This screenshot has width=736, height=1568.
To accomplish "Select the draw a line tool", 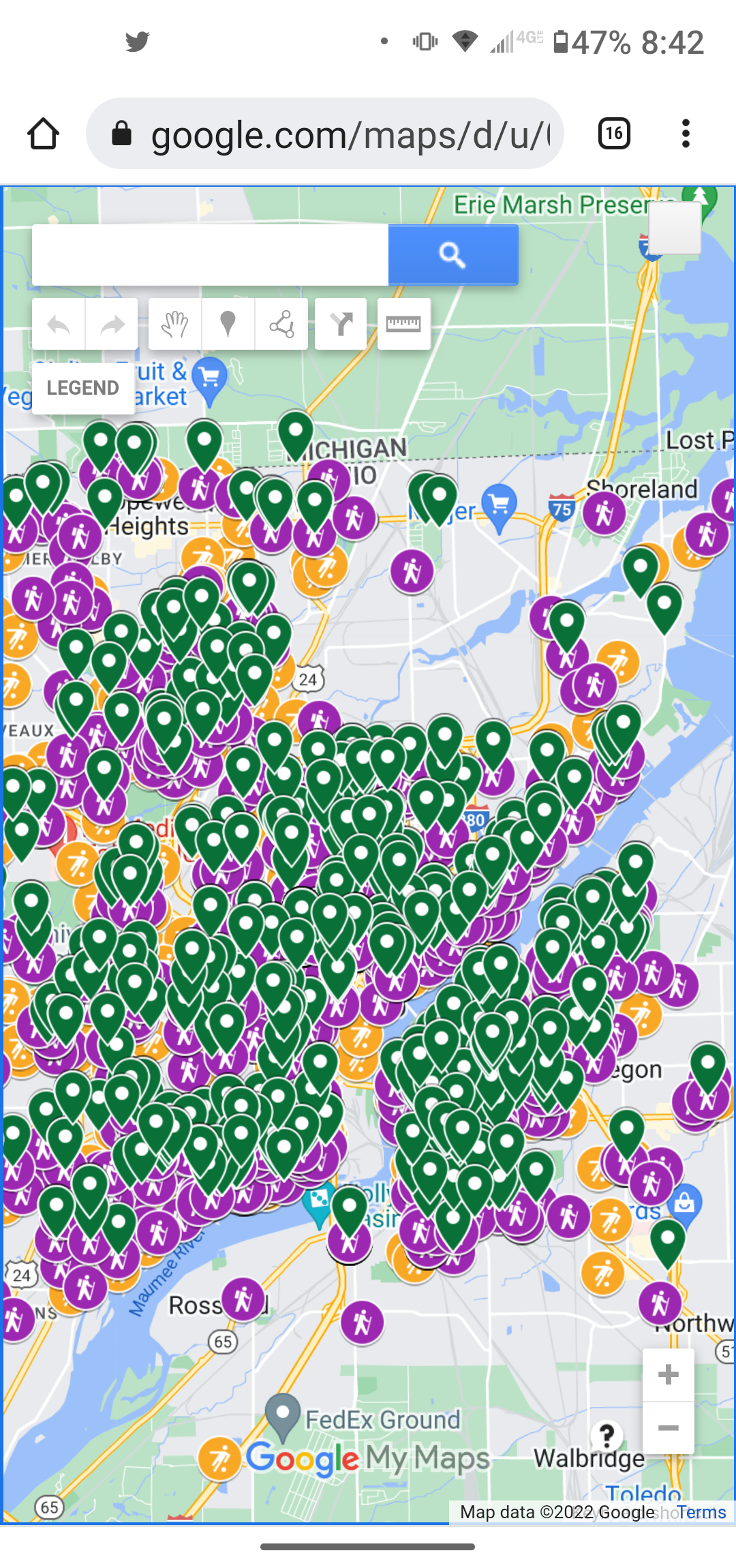I will (281, 325).
